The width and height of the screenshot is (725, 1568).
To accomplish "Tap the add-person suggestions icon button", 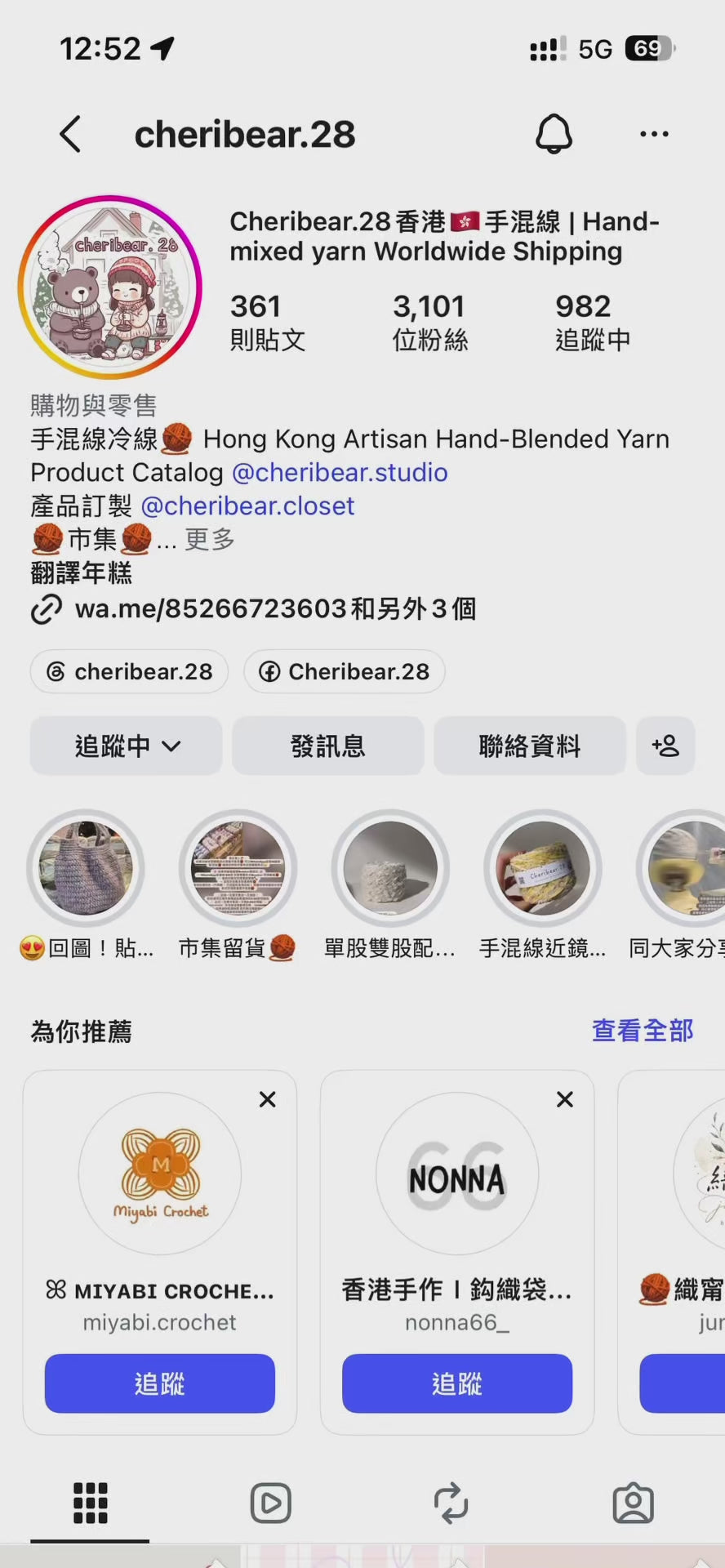I will [665, 746].
